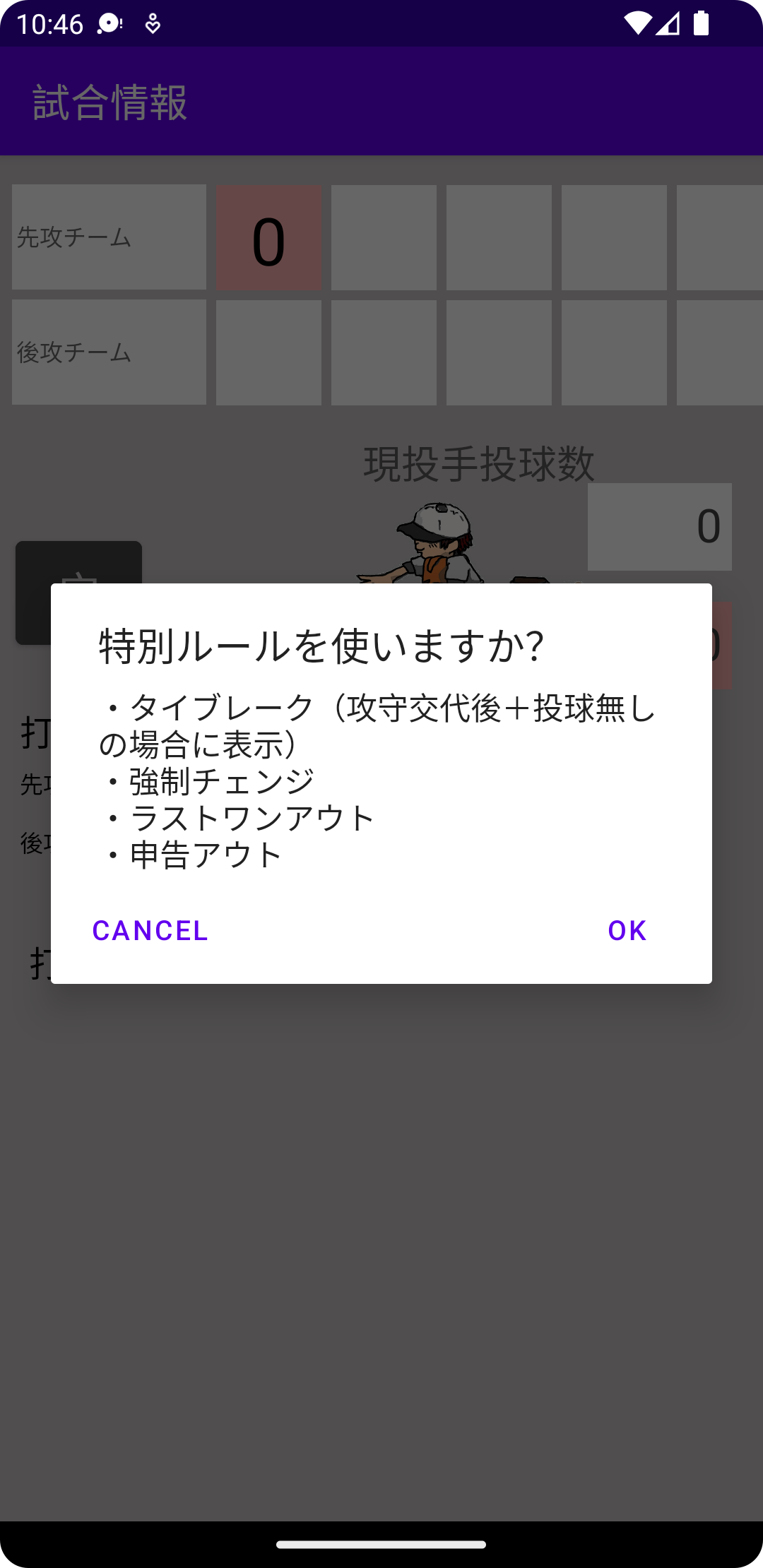Tap the pitch count field showing 0

click(659, 526)
